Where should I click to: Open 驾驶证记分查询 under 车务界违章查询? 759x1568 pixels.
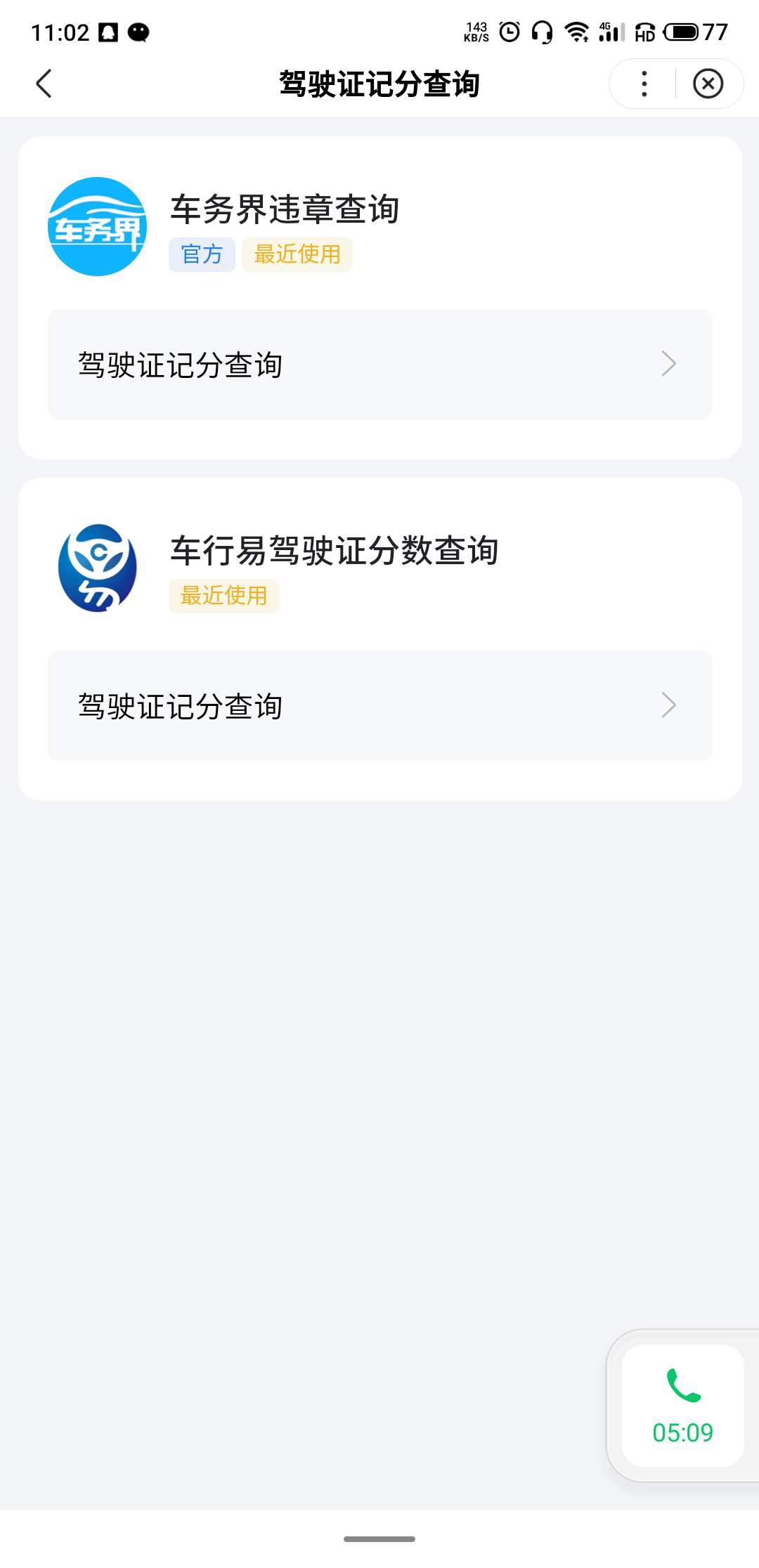pos(379,364)
